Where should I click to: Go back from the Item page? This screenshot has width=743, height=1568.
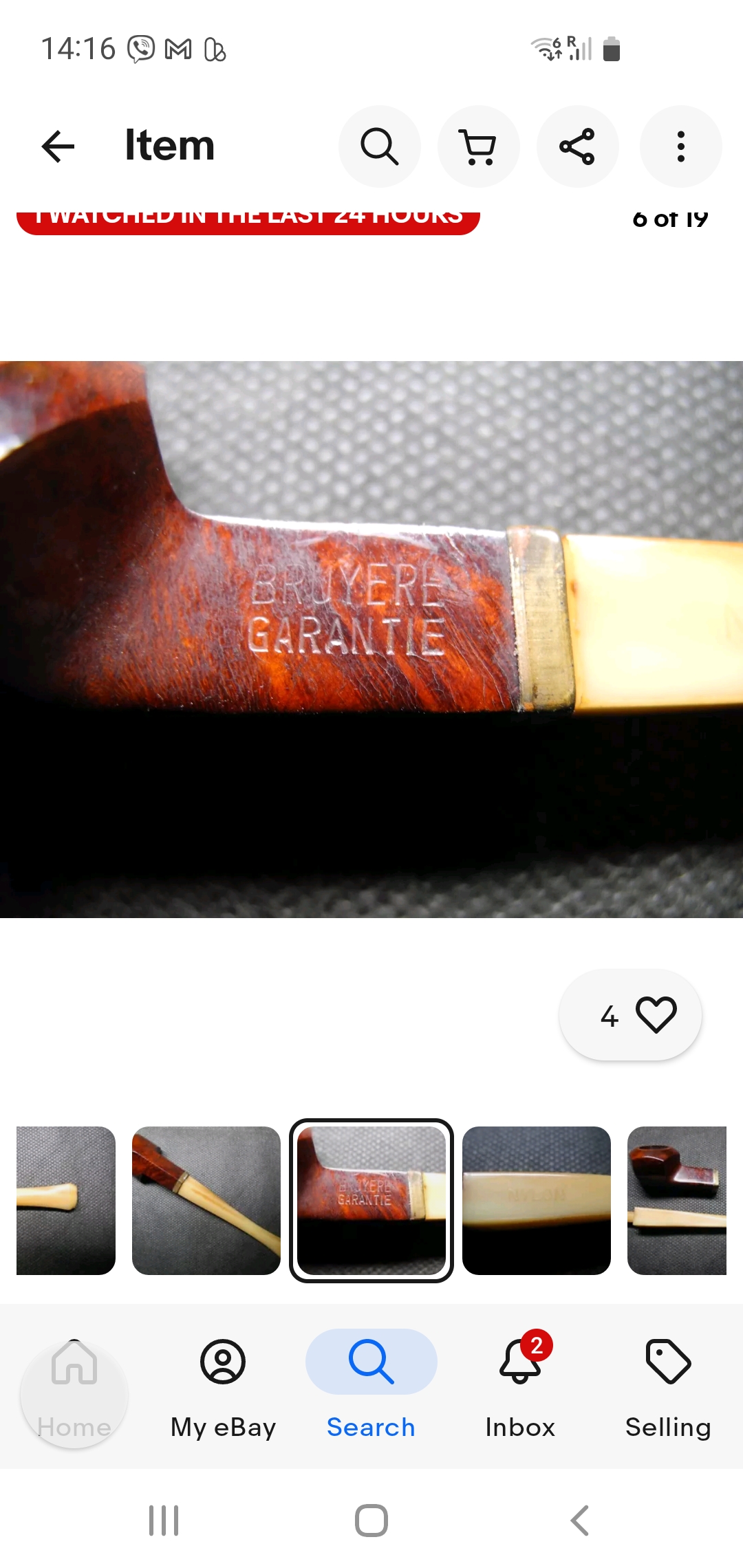click(x=58, y=146)
